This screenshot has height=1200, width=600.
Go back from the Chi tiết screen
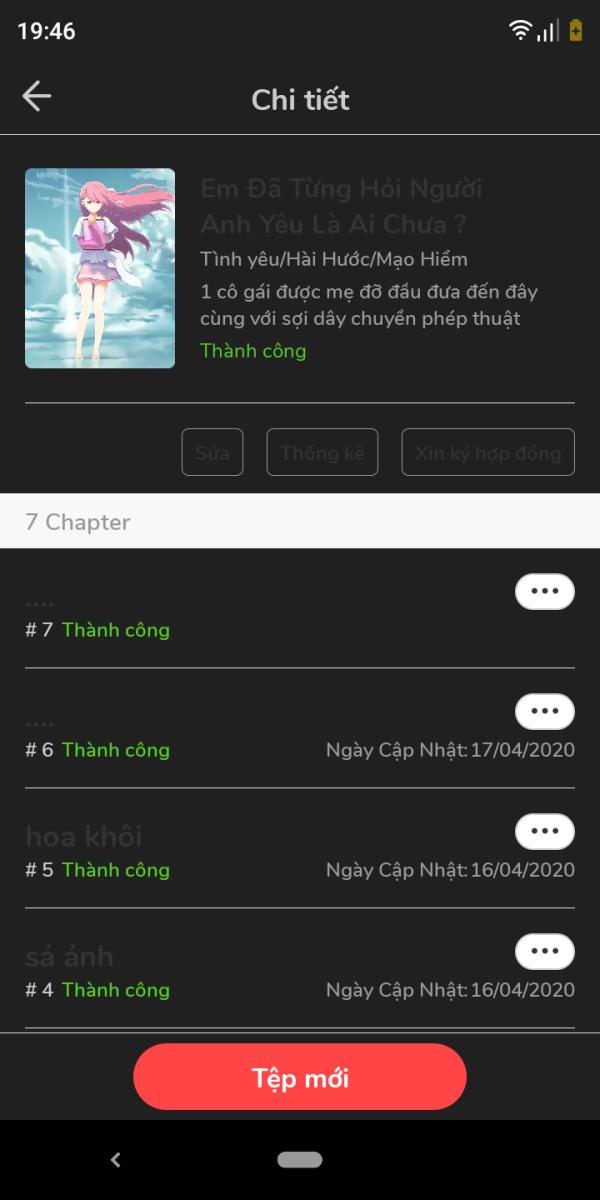[37, 97]
